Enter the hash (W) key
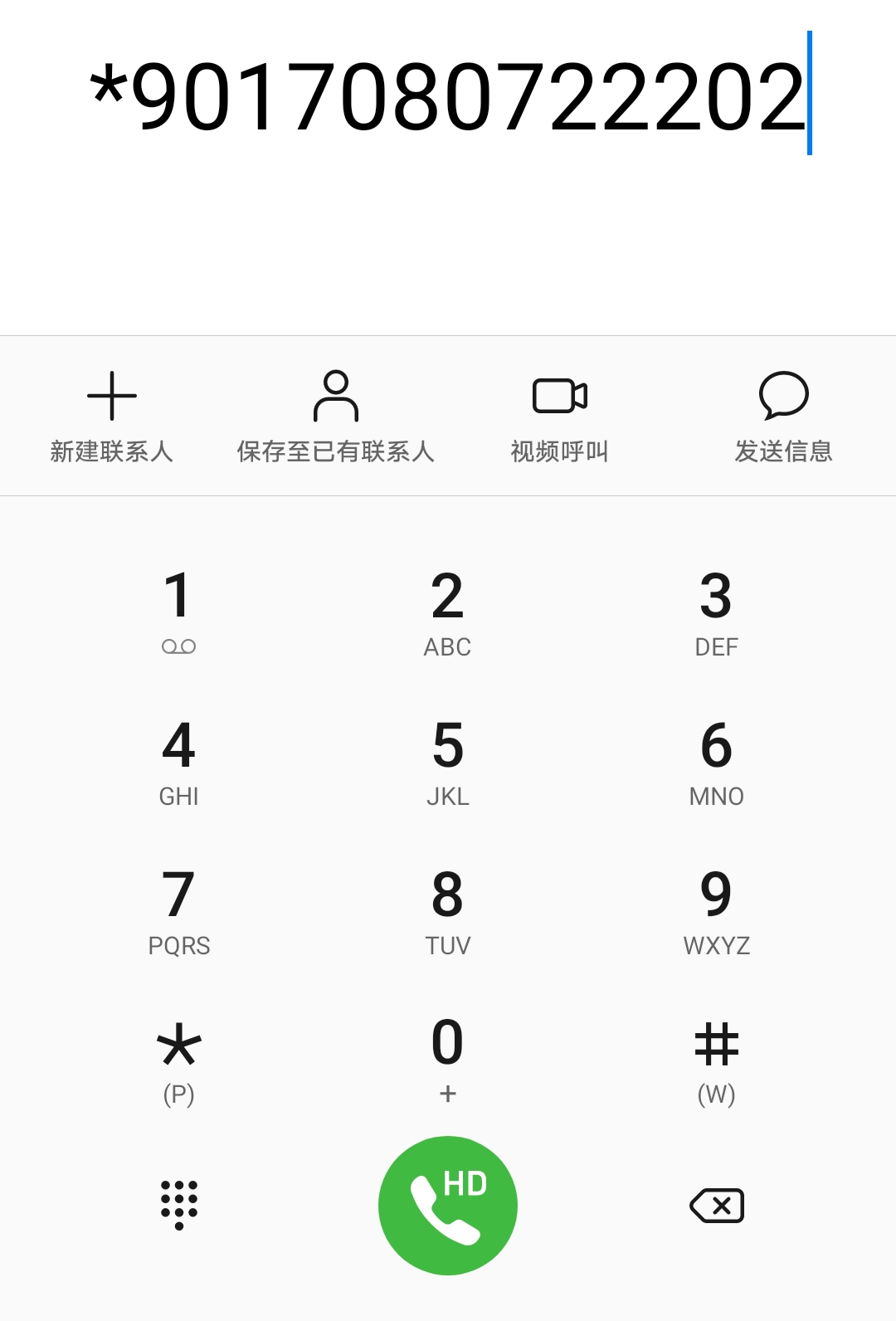 pos(717,1059)
